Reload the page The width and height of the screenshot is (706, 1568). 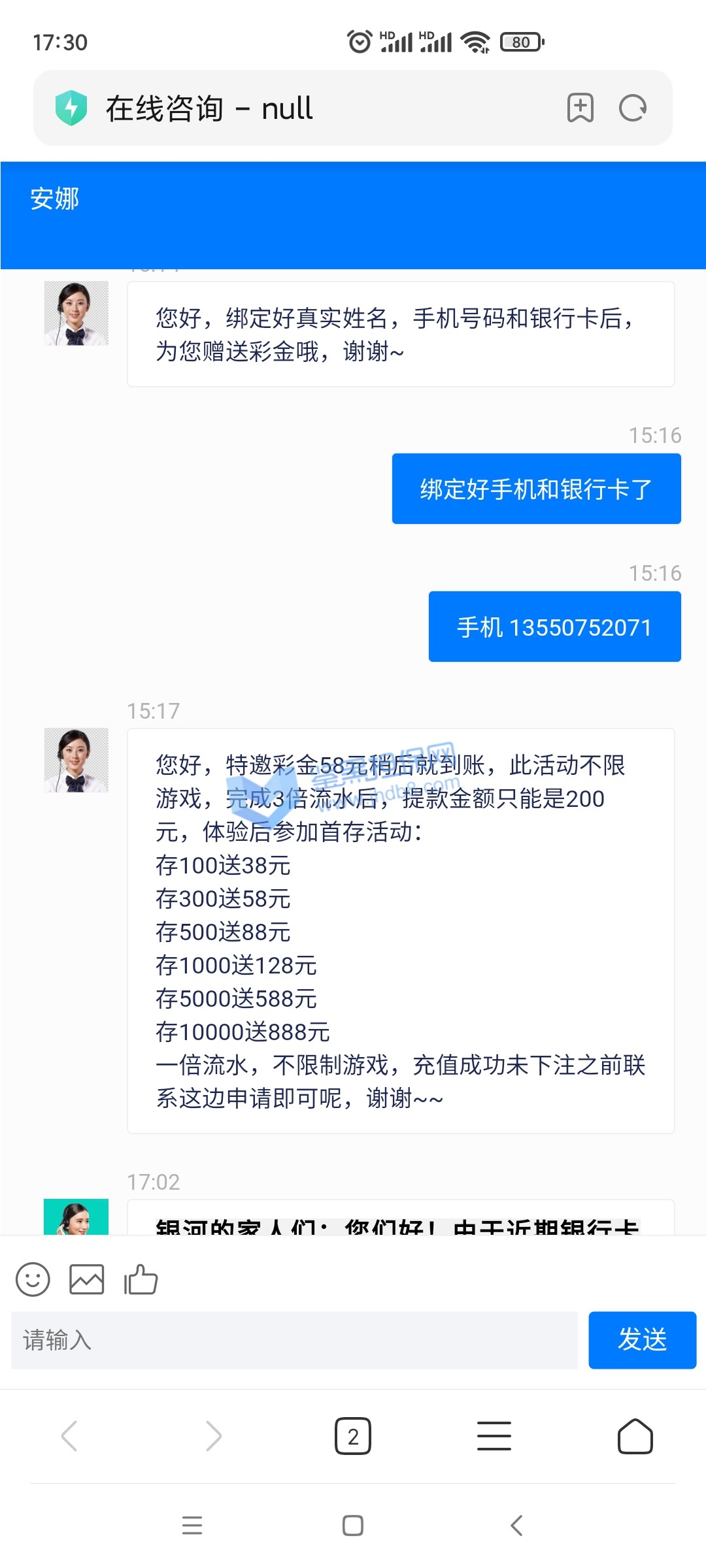click(632, 108)
